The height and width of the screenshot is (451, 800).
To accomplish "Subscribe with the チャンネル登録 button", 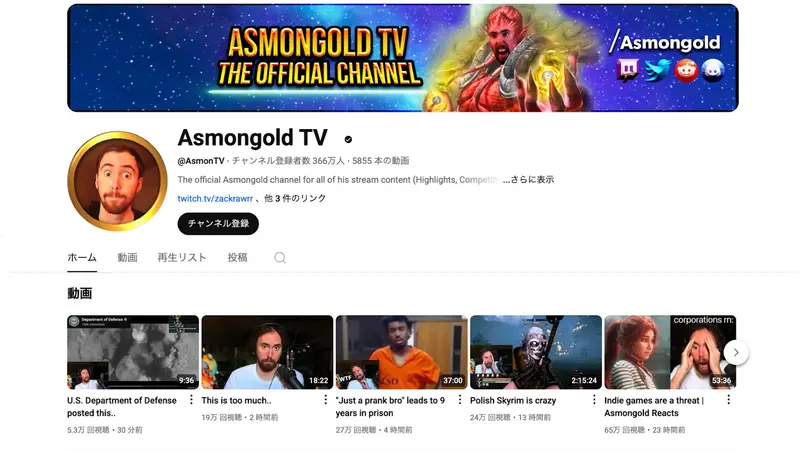I will (218, 224).
